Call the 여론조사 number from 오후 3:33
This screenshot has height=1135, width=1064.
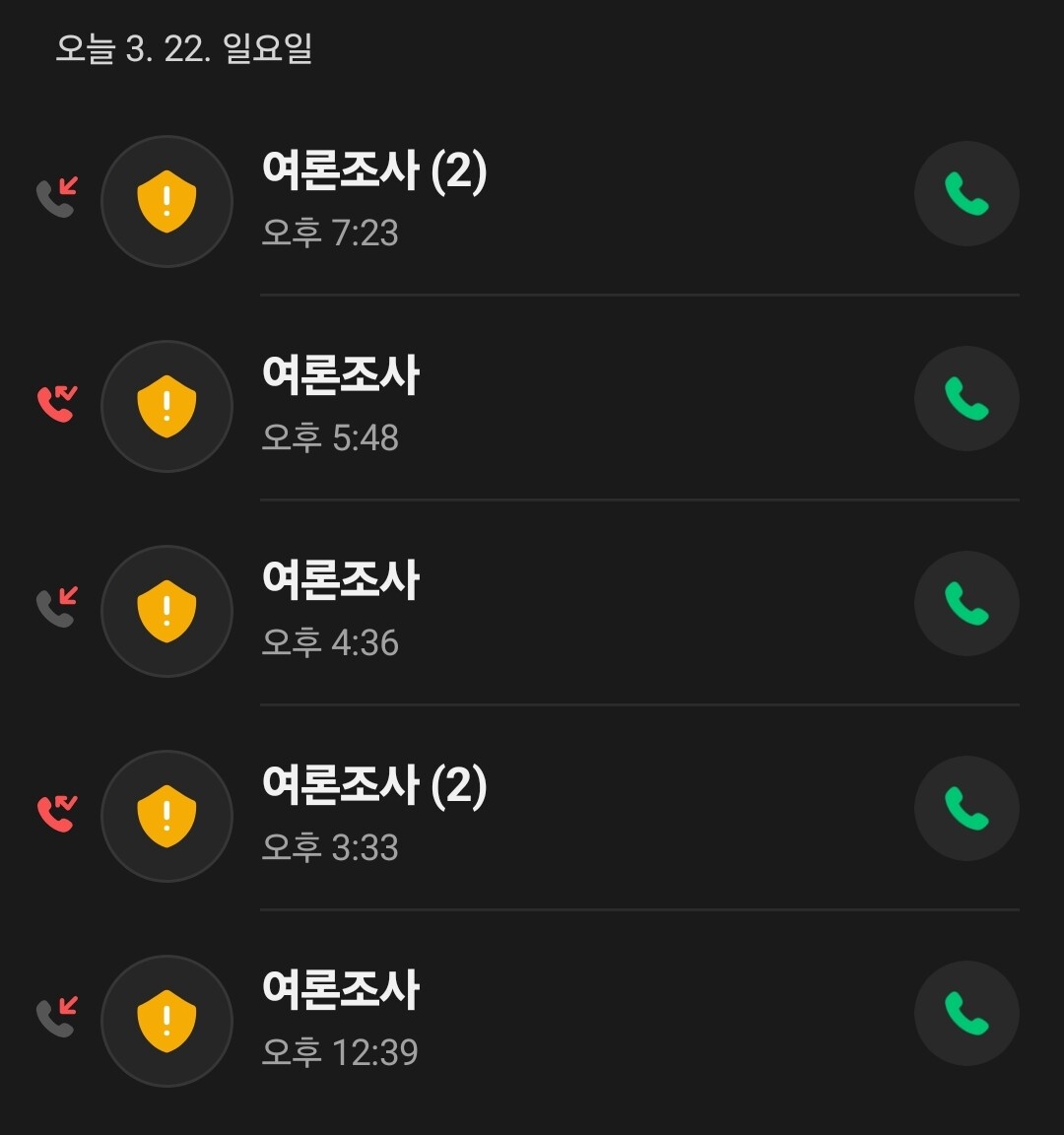[965, 809]
